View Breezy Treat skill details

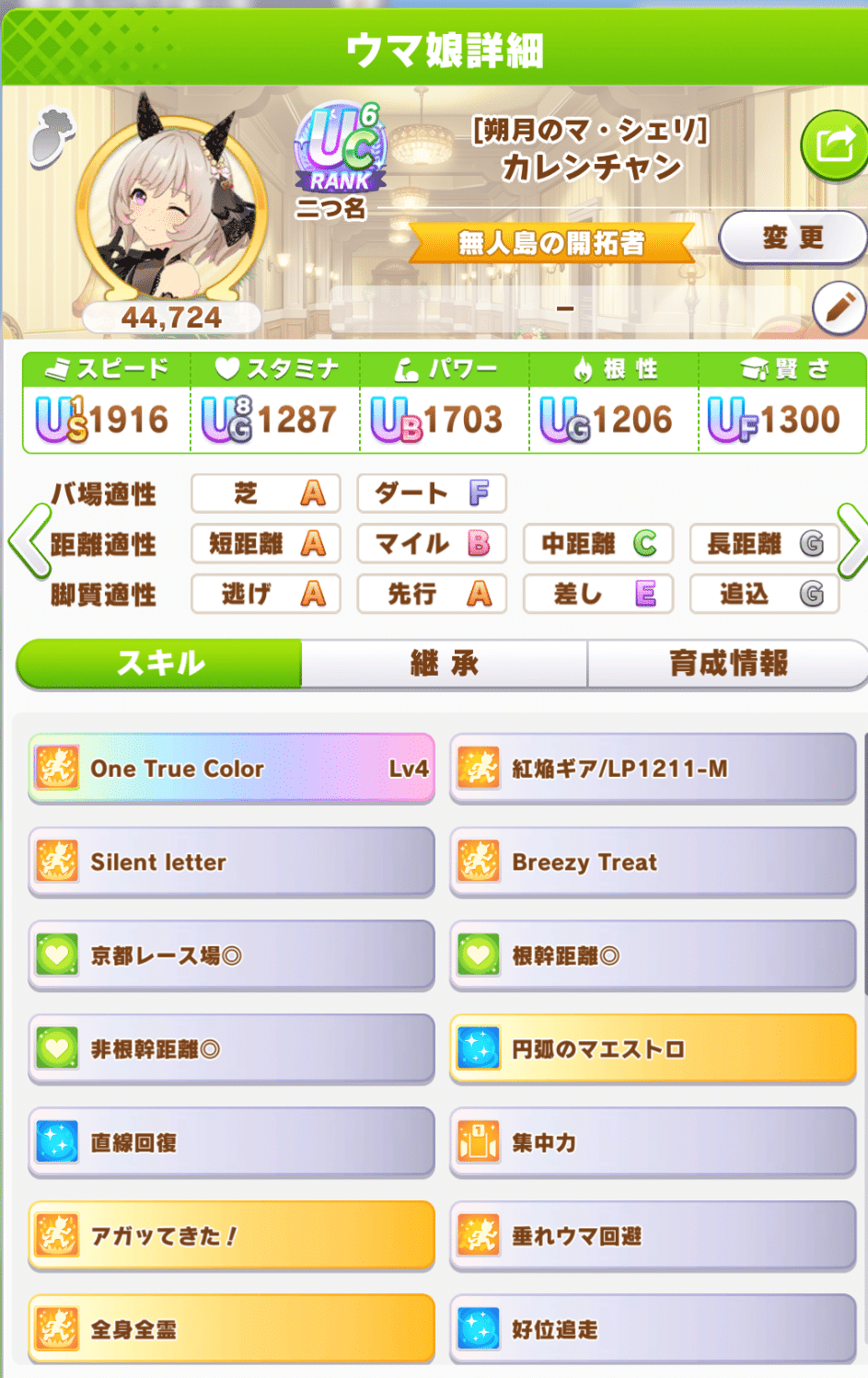tap(653, 863)
